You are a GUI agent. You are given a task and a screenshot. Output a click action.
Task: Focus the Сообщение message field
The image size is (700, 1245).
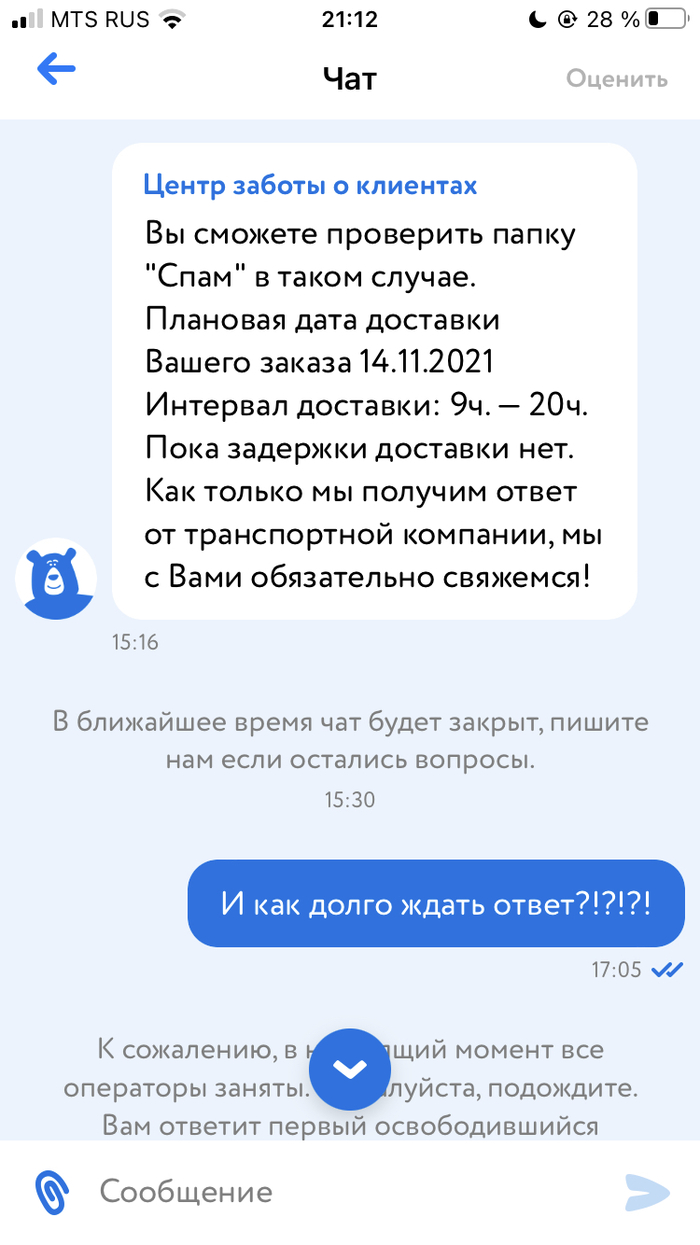point(340,1191)
